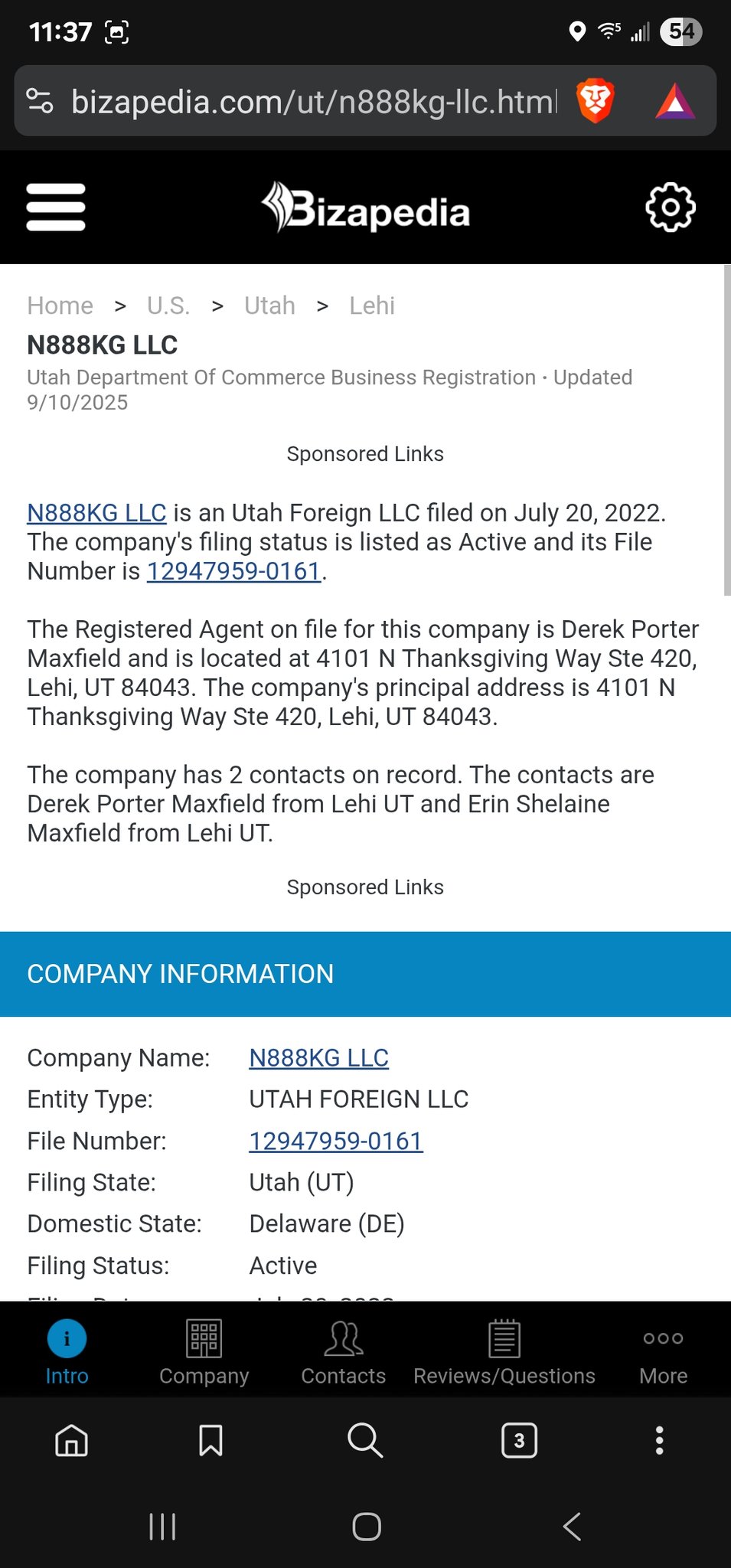The width and height of the screenshot is (731, 1568).
Task: Open the browser tab switcher showing 3
Action: coord(519,1441)
